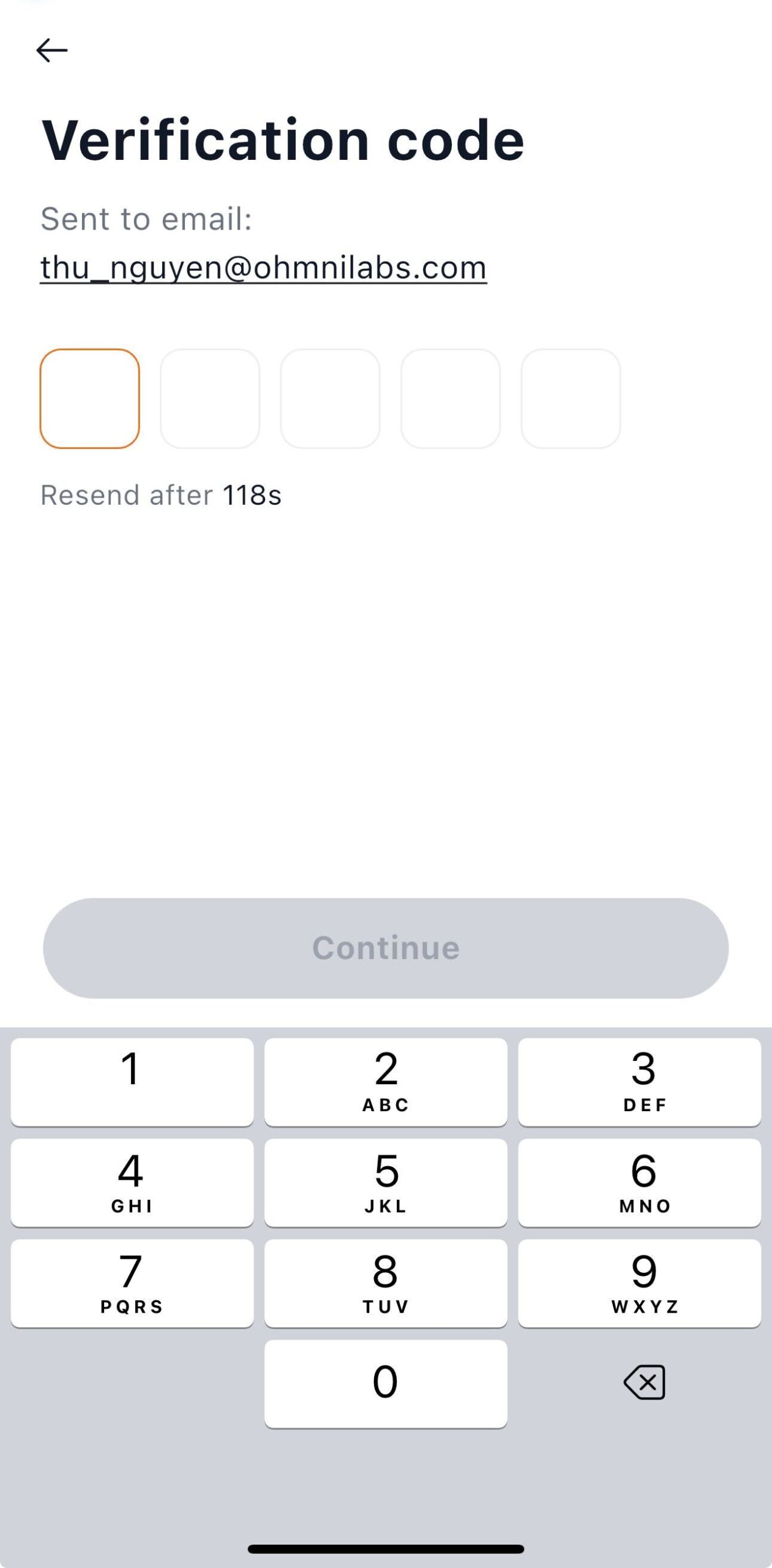
Task: Tap the Continue button
Action: point(386,948)
